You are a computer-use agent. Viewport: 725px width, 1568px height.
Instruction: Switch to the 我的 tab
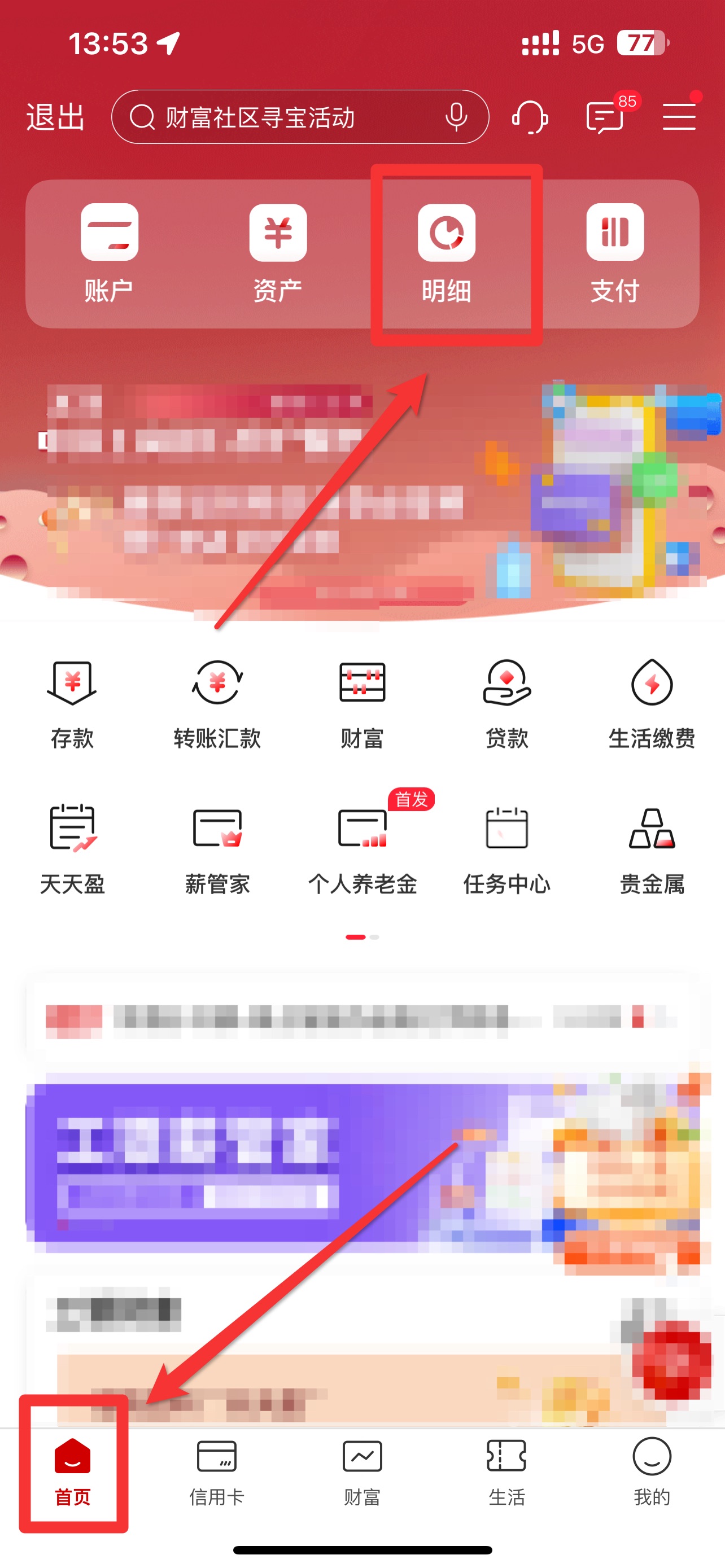click(652, 1470)
